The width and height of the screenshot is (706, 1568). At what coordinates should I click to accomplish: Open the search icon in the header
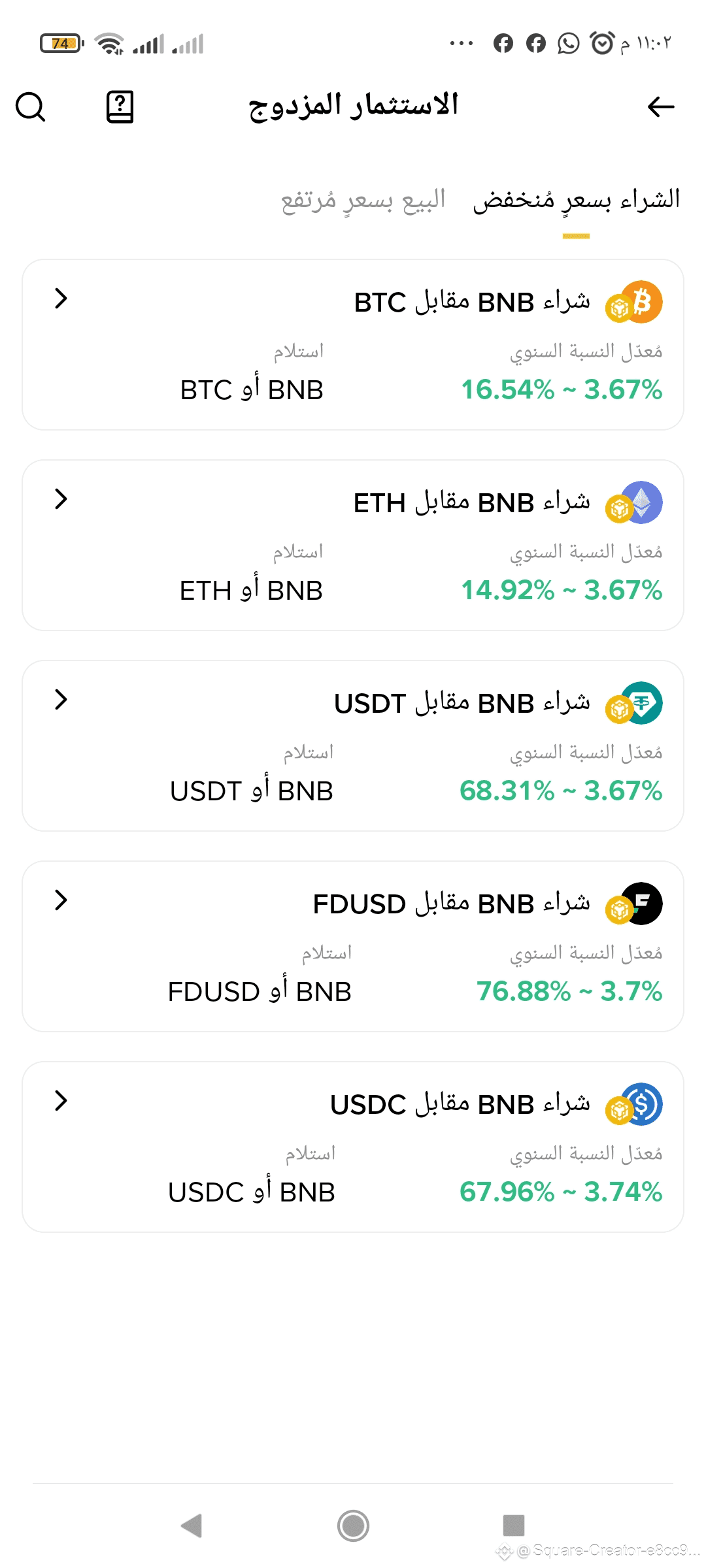coord(30,106)
